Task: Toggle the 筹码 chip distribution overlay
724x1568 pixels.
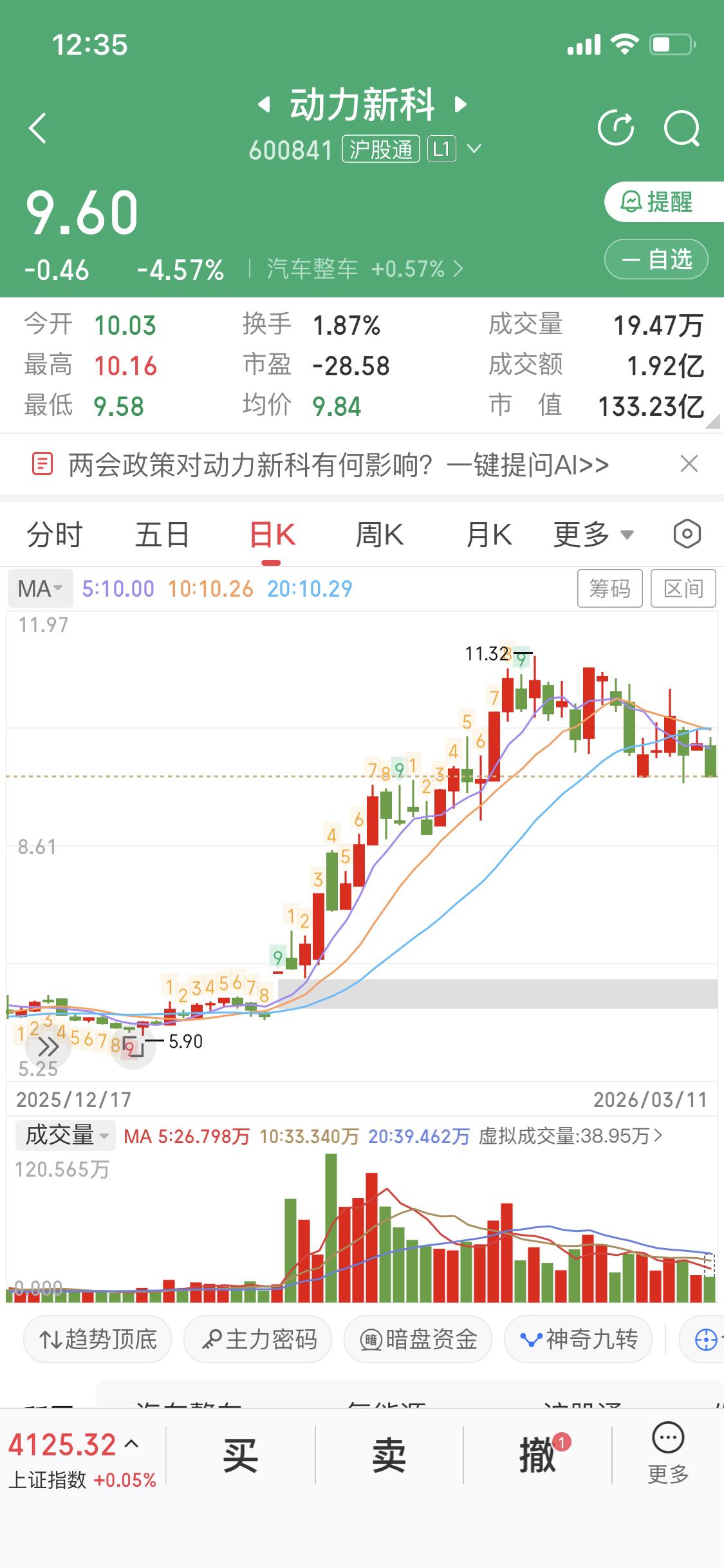Action: pyautogui.click(x=609, y=588)
